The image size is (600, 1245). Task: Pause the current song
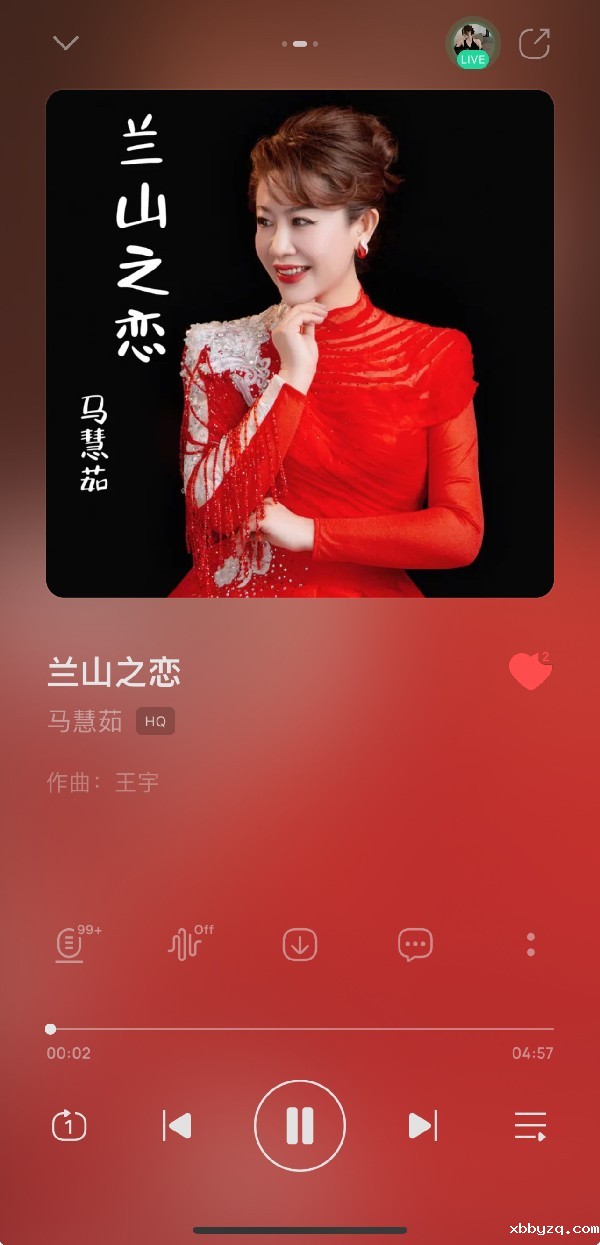tap(300, 1126)
